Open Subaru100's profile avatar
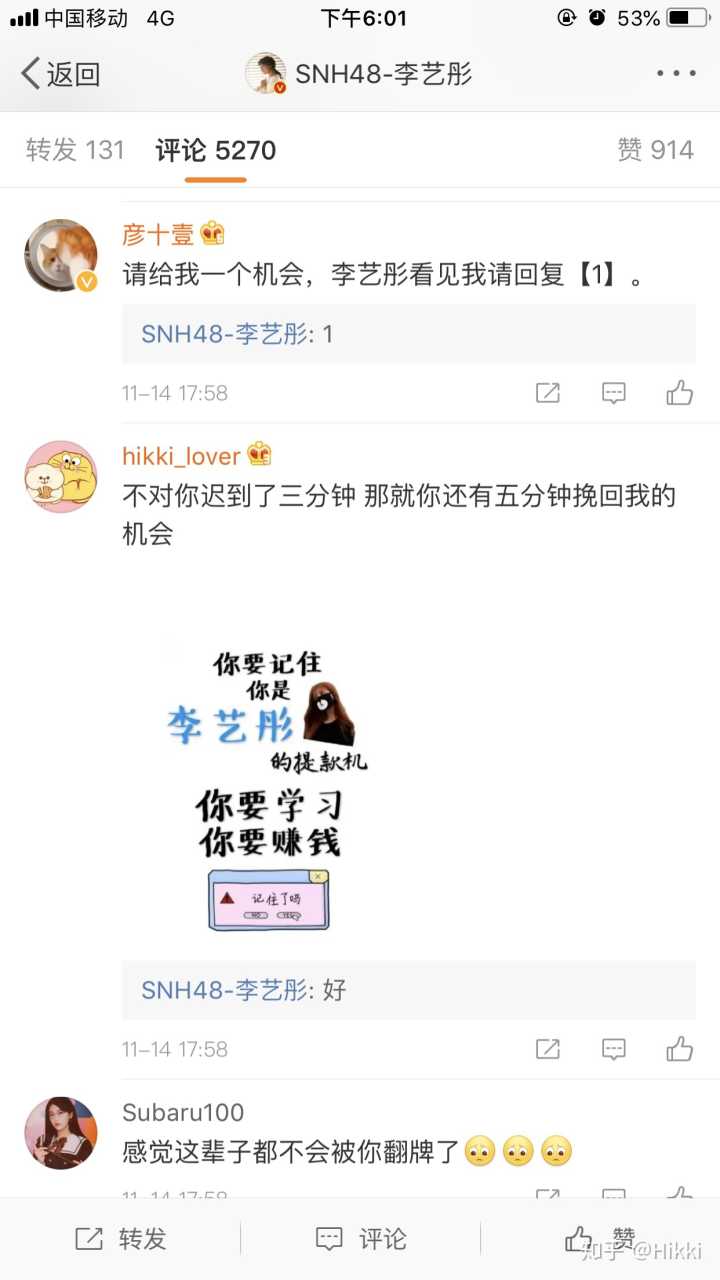 click(61, 1133)
